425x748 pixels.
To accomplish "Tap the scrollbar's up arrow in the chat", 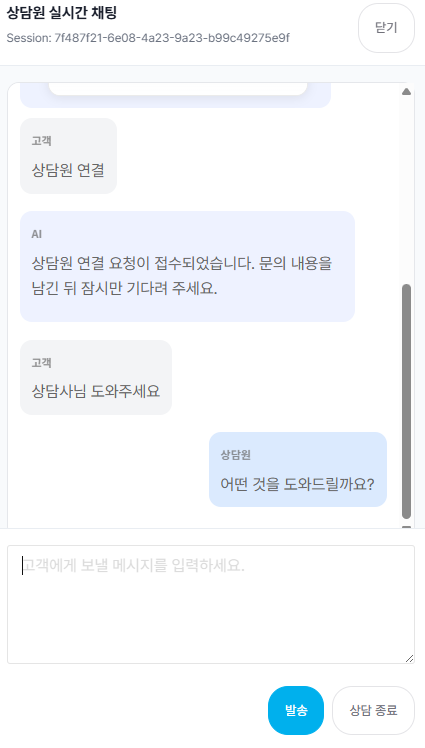I will pyautogui.click(x=406, y=92).
